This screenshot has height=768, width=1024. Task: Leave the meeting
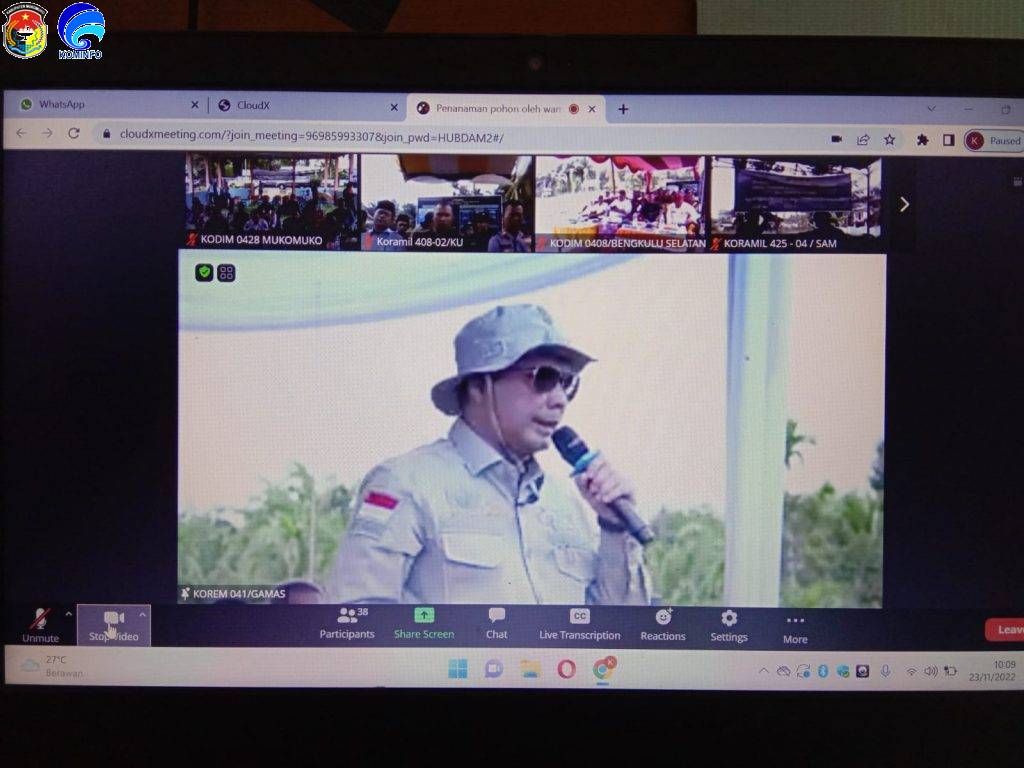coord(1005,629)
